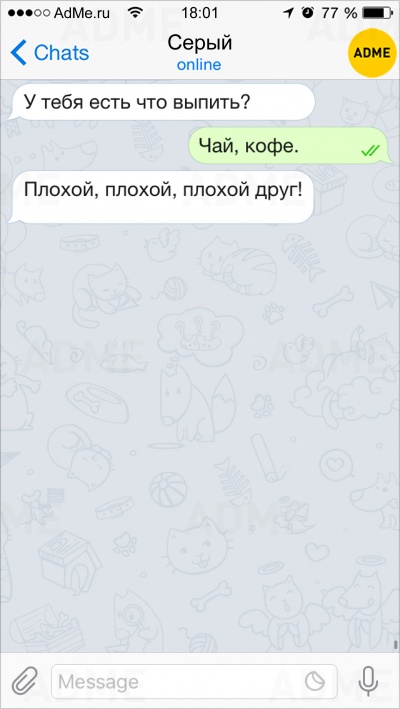This screenshot has width=400, height=709.
Task: Open the ADME profile avatar
Action: click(372, 53)
